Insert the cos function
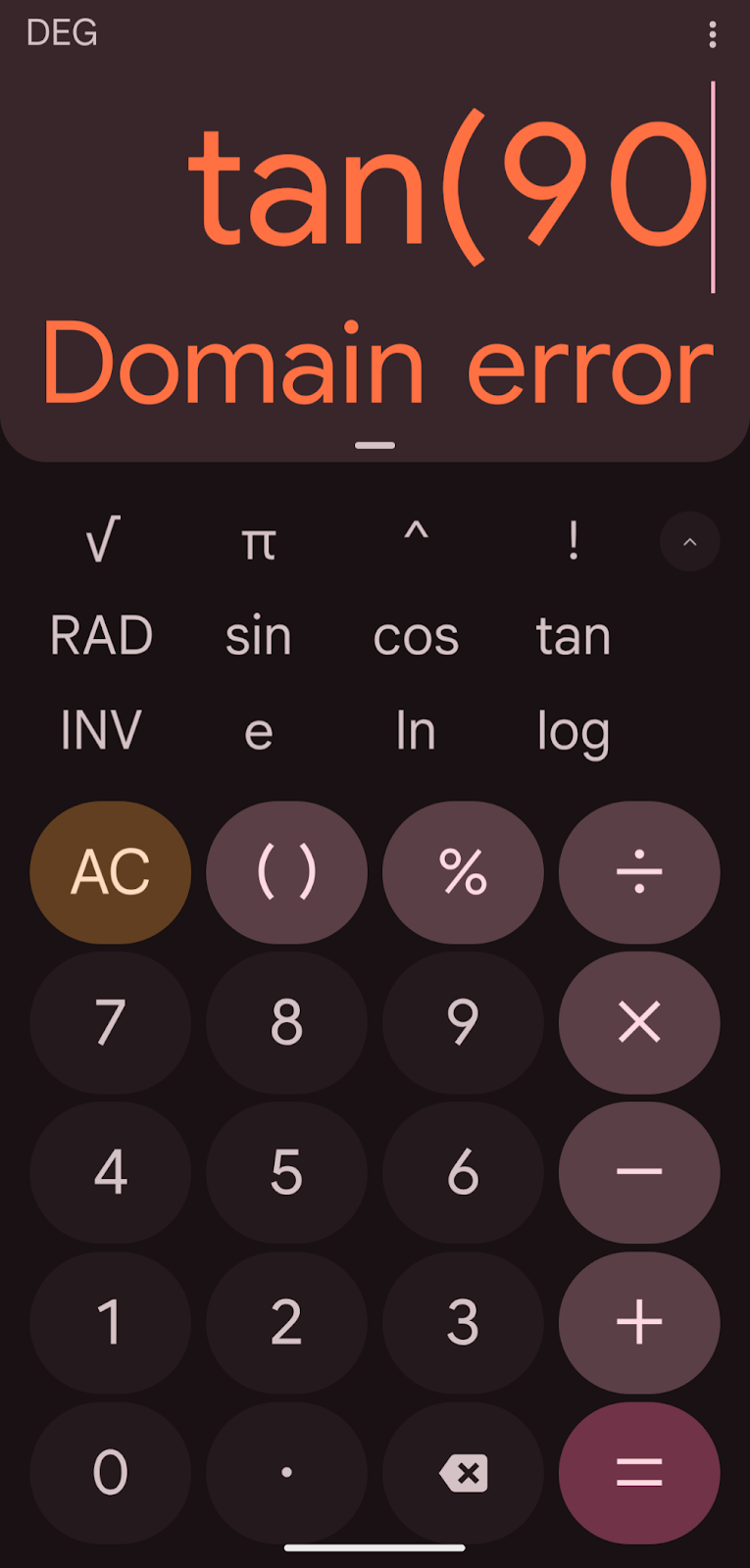 [416, 636]
